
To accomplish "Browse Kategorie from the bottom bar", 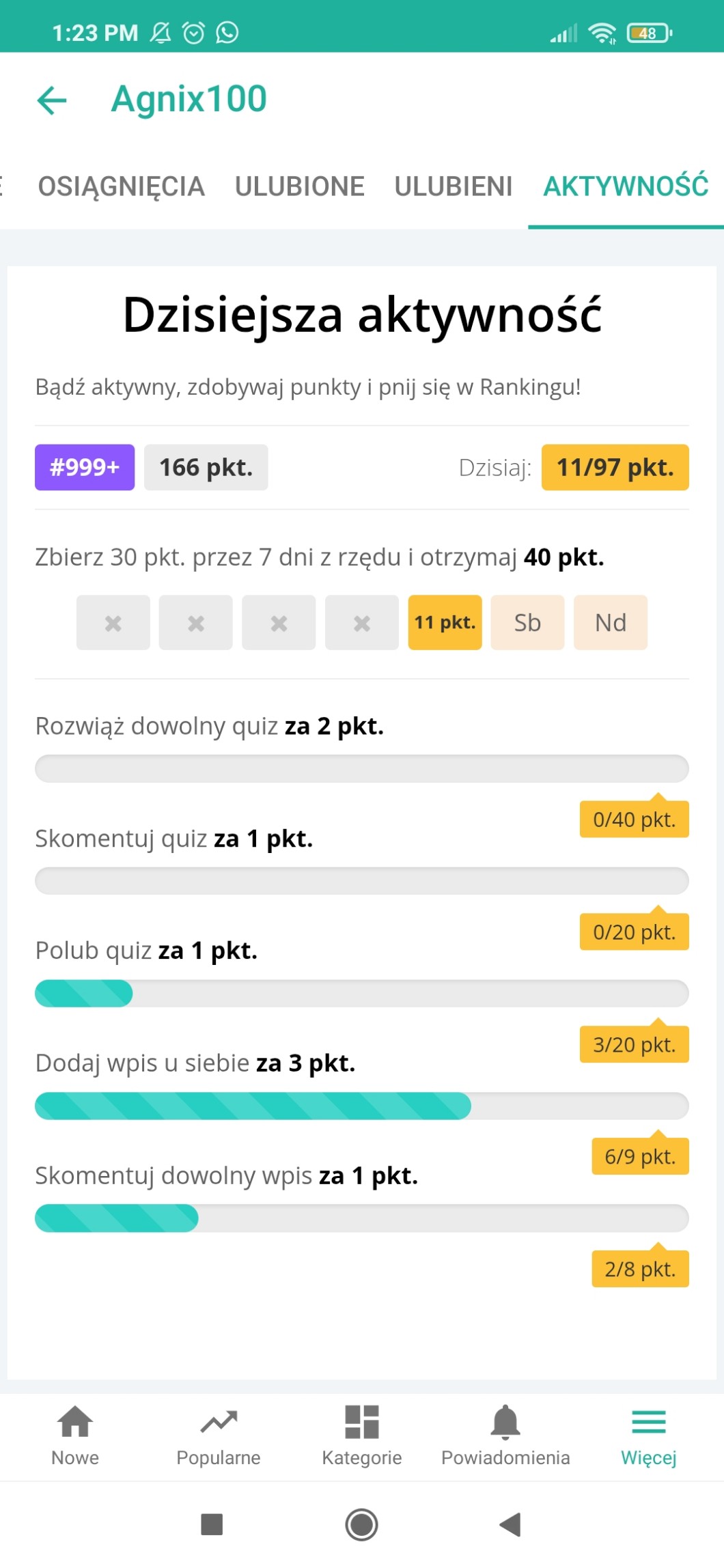I will pyautogui.click(x=362, y=1436).
